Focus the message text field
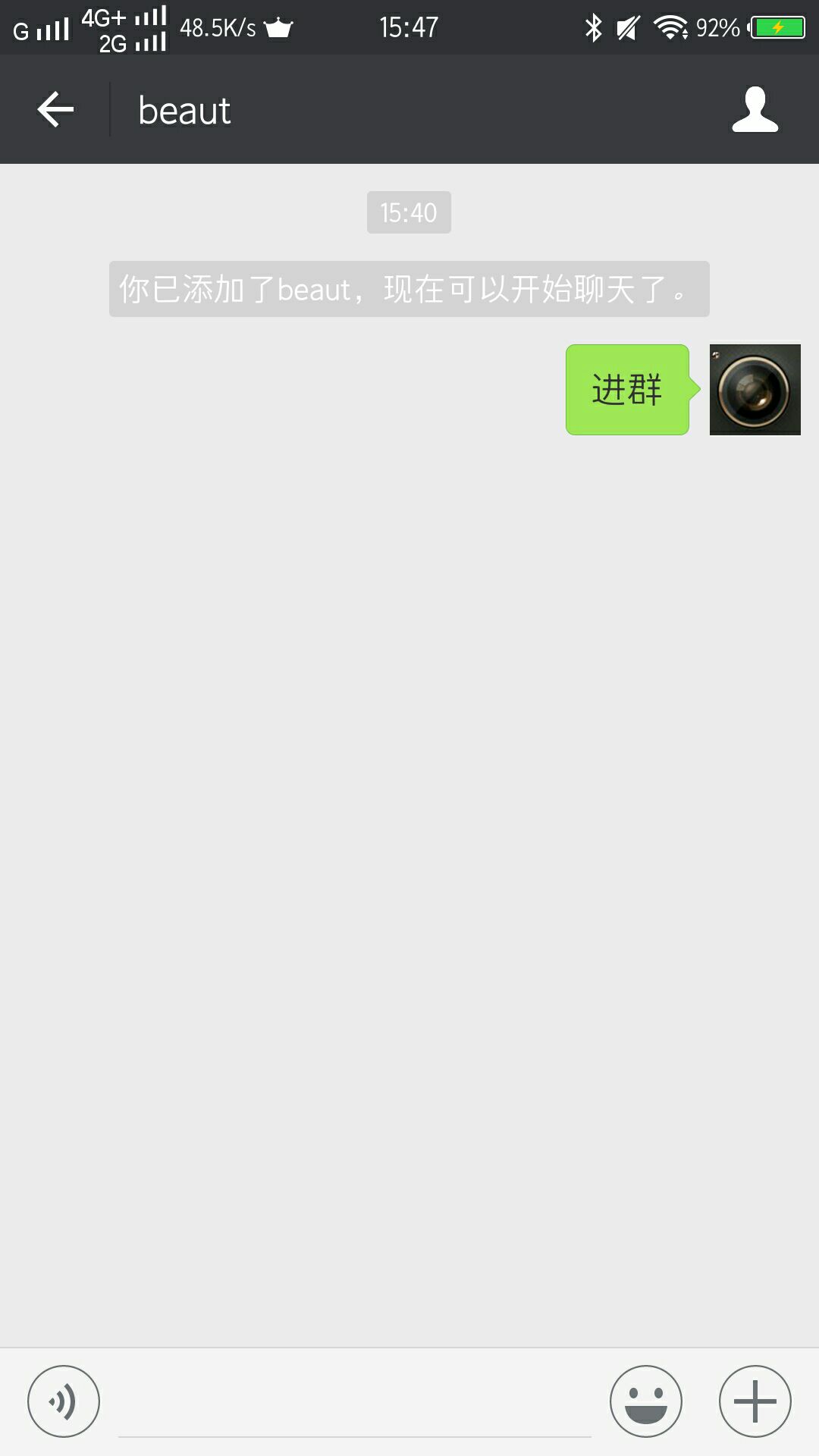The width and height of the screenshot is (819, 1456). pos(354,1403)
